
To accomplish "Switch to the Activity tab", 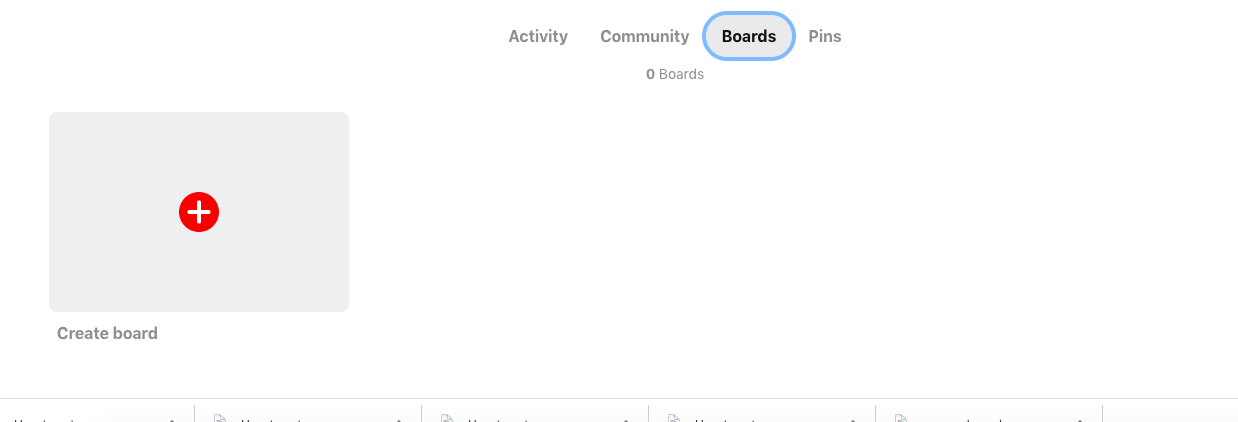I will [538, 36].
